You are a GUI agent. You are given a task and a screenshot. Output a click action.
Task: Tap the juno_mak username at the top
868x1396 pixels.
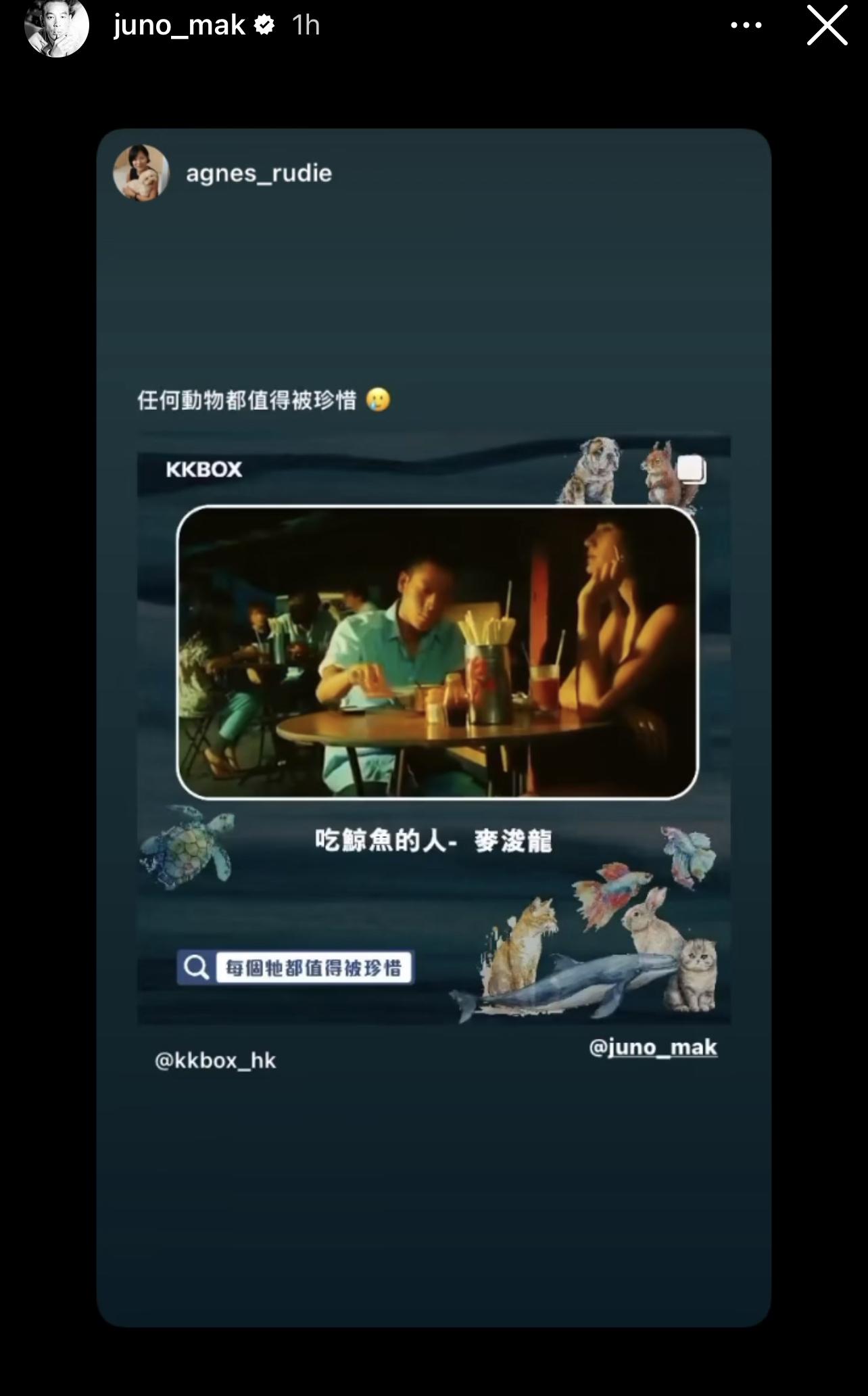click(179, 26)
